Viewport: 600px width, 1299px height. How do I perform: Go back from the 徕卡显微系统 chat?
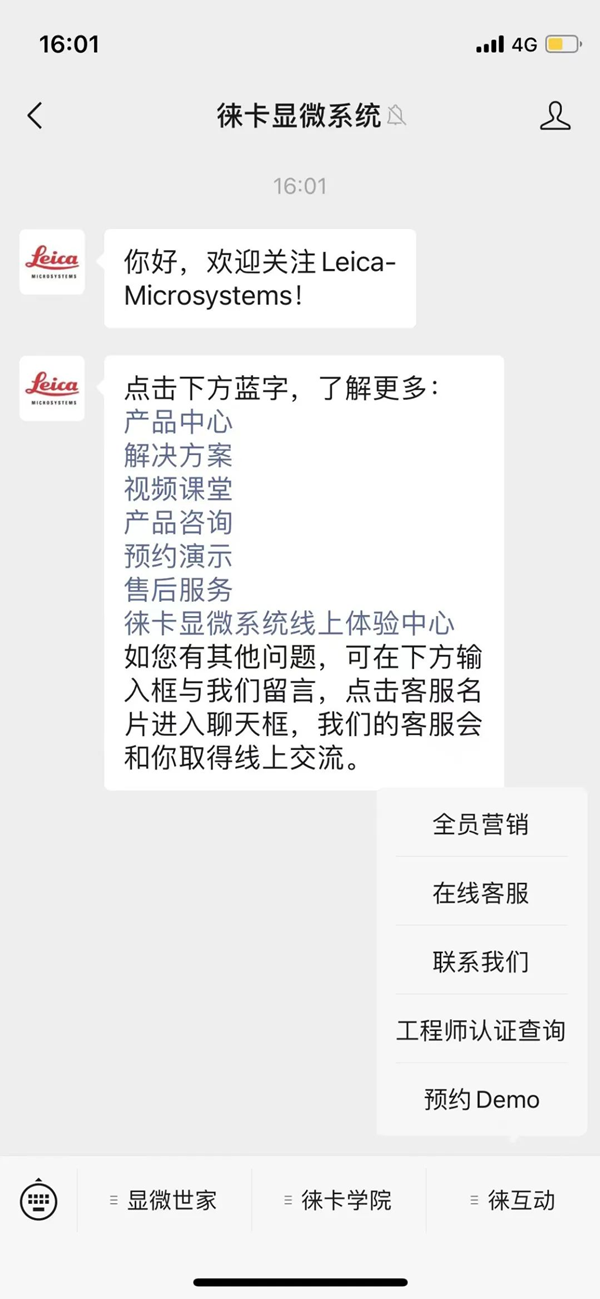[35, 116]
